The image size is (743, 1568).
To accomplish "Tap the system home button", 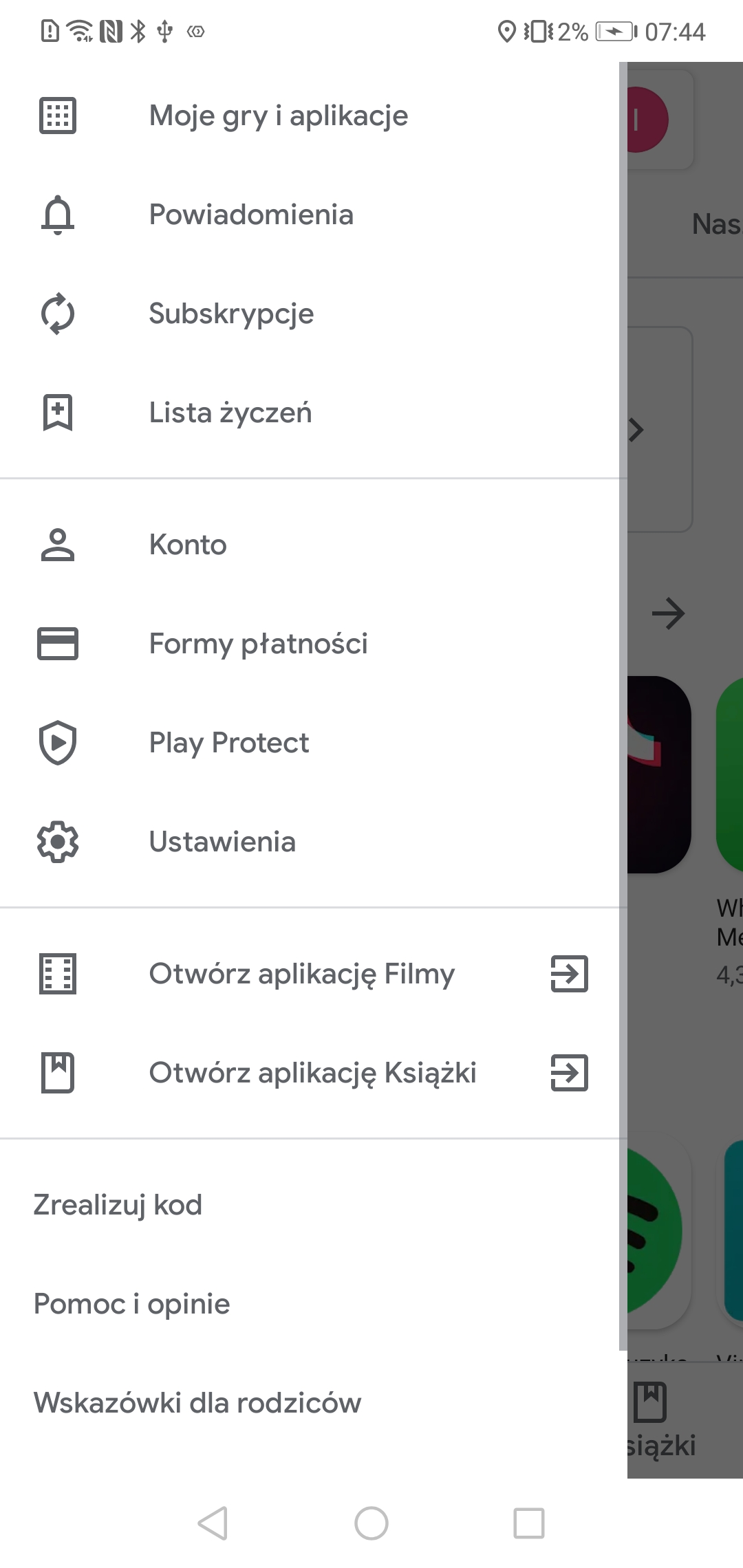I will [x=371, y=1523].
